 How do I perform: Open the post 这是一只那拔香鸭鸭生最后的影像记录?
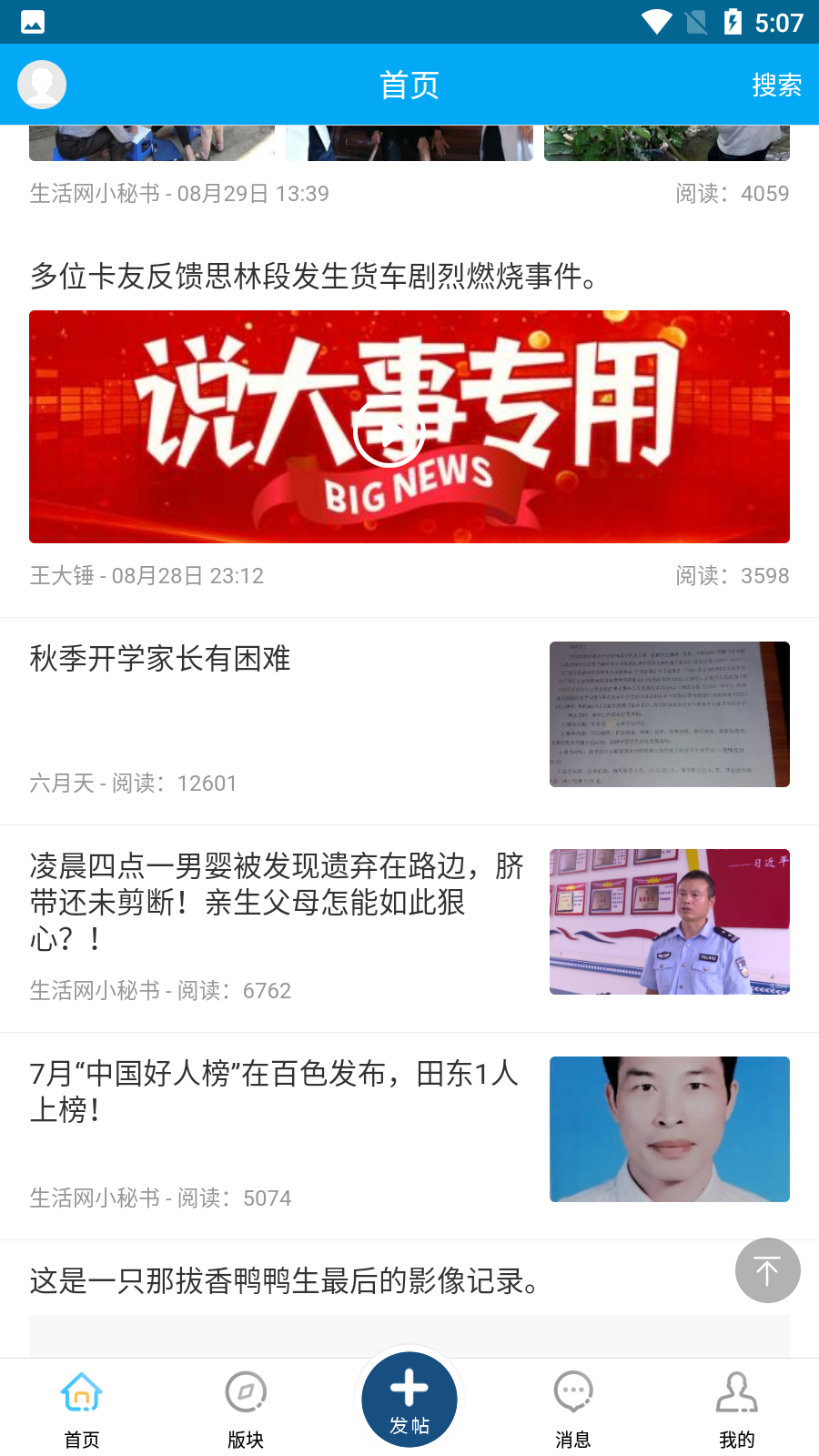click(284, 1280)
